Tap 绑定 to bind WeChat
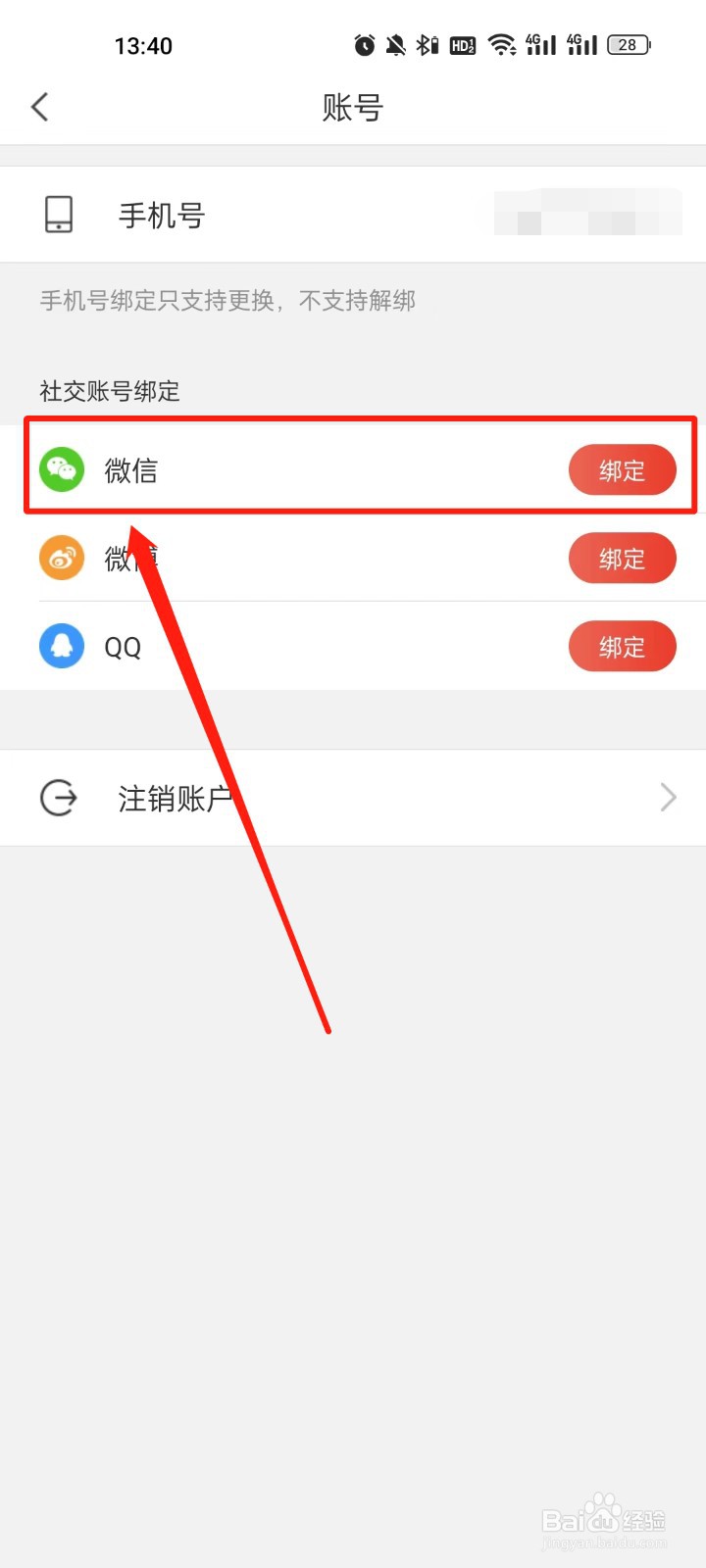The image size is (706, 1568). (x=622, y=469)
